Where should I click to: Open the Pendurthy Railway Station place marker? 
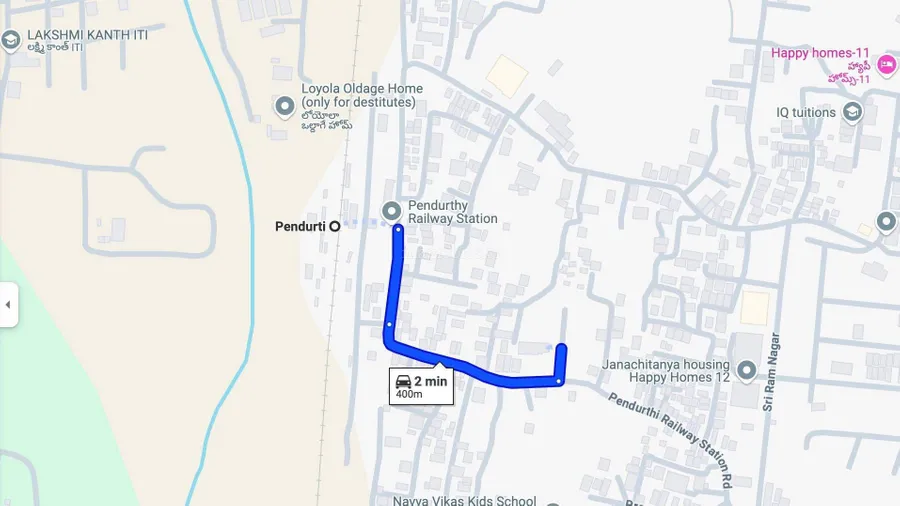391,211
